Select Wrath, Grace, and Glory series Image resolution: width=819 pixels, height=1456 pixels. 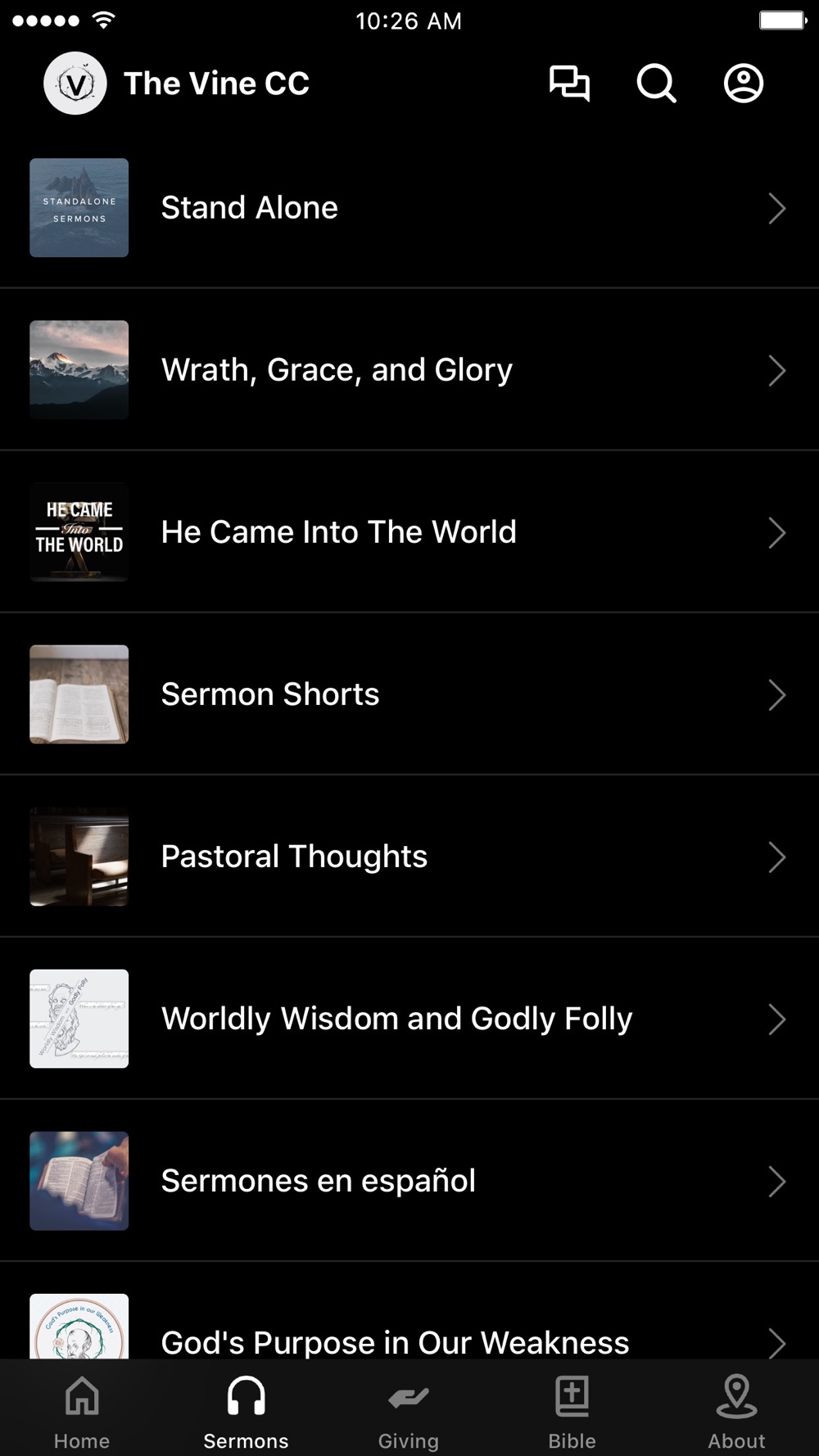(x=409, y=370)
